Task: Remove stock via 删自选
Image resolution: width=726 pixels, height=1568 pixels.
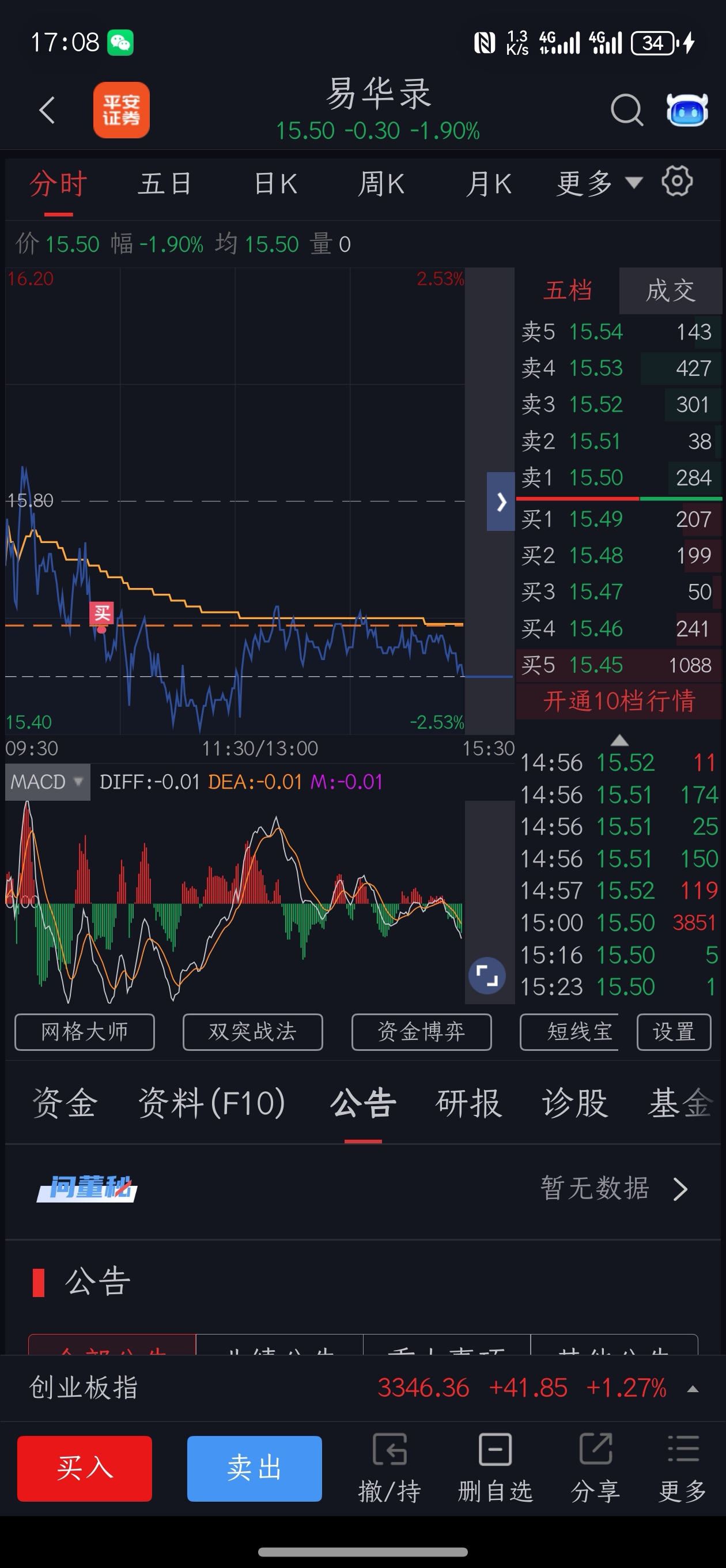Action: [495, 1468]
